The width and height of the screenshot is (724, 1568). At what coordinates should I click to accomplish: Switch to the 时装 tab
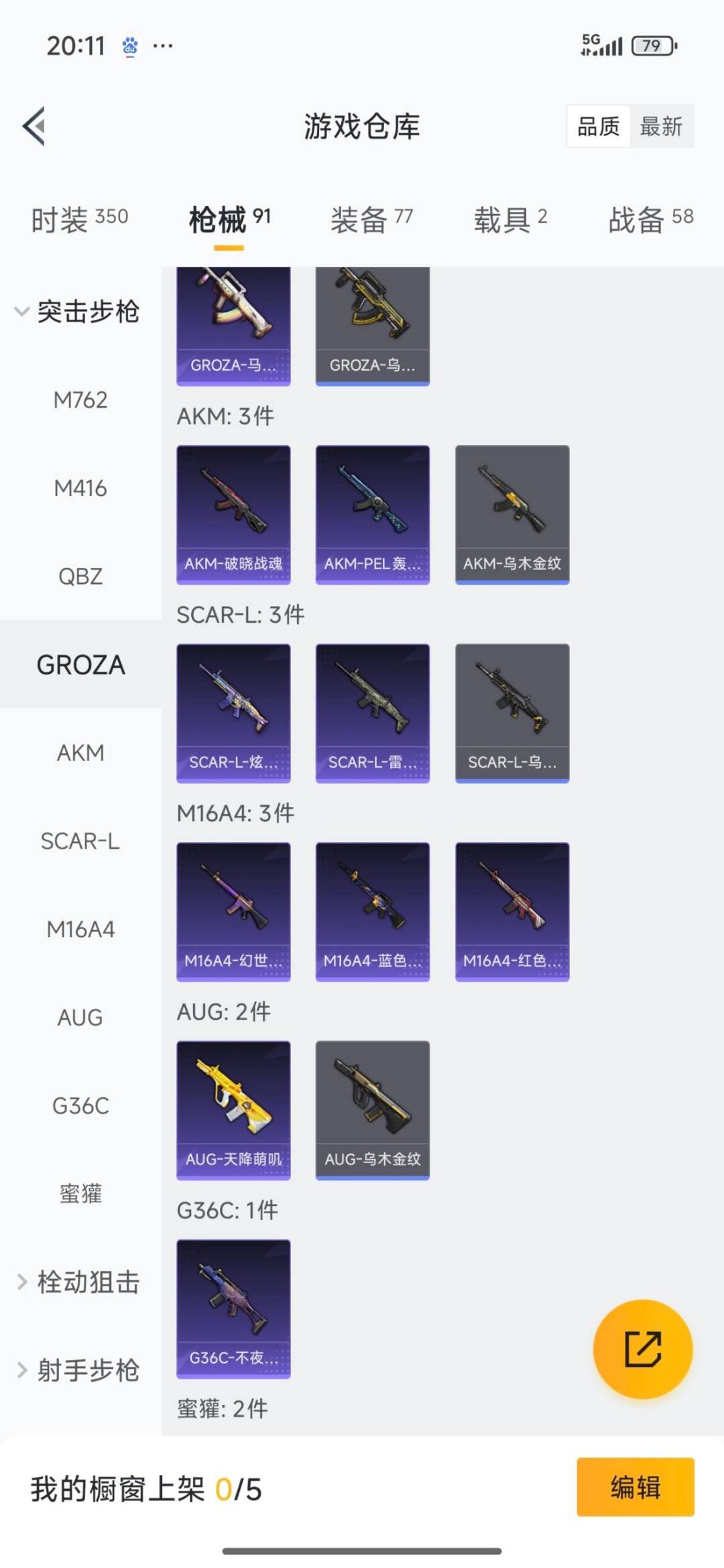click(x=79, y=219)
